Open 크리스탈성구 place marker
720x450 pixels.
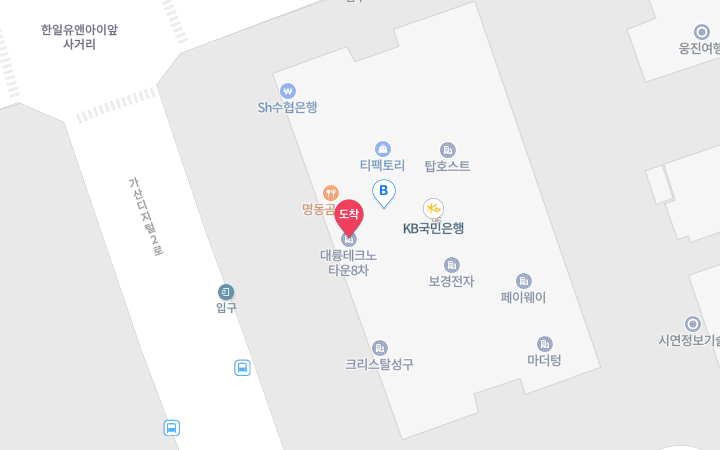pyautogui.click(x=379, y=348)
